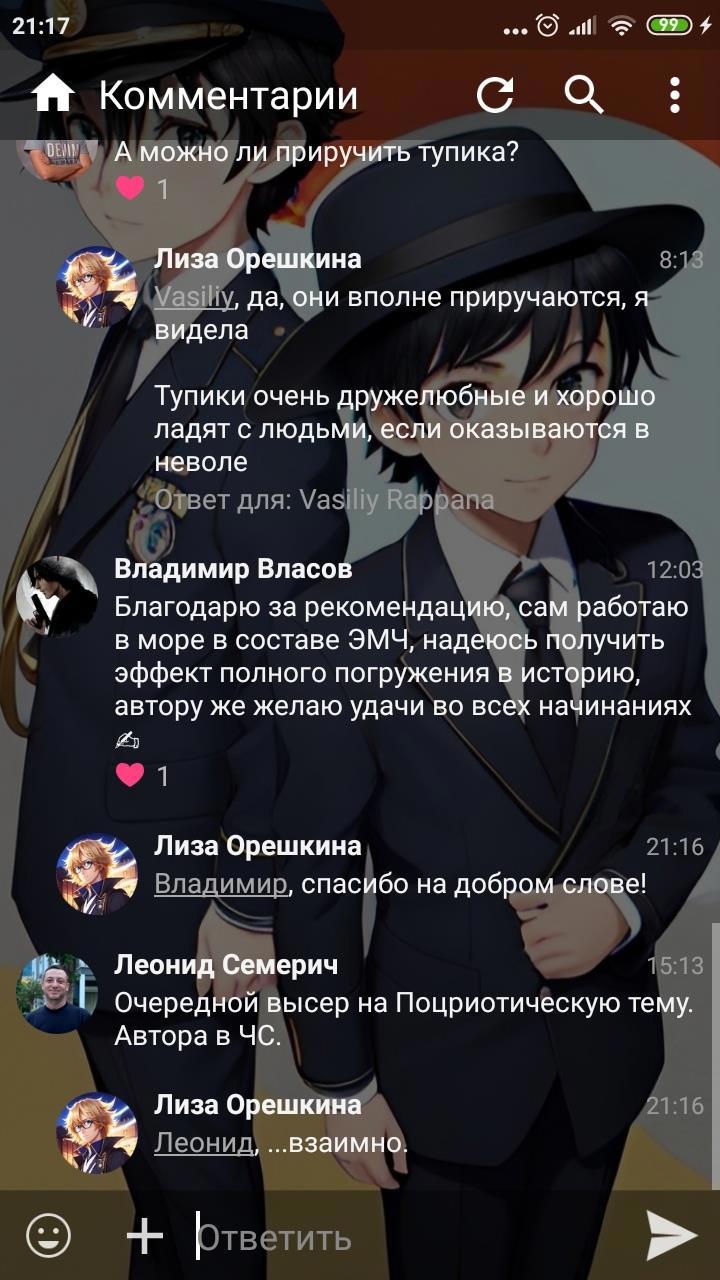Like Владимир Власов's comment
The width and height of the screenshot is (720, 1280).
[131, 775]
